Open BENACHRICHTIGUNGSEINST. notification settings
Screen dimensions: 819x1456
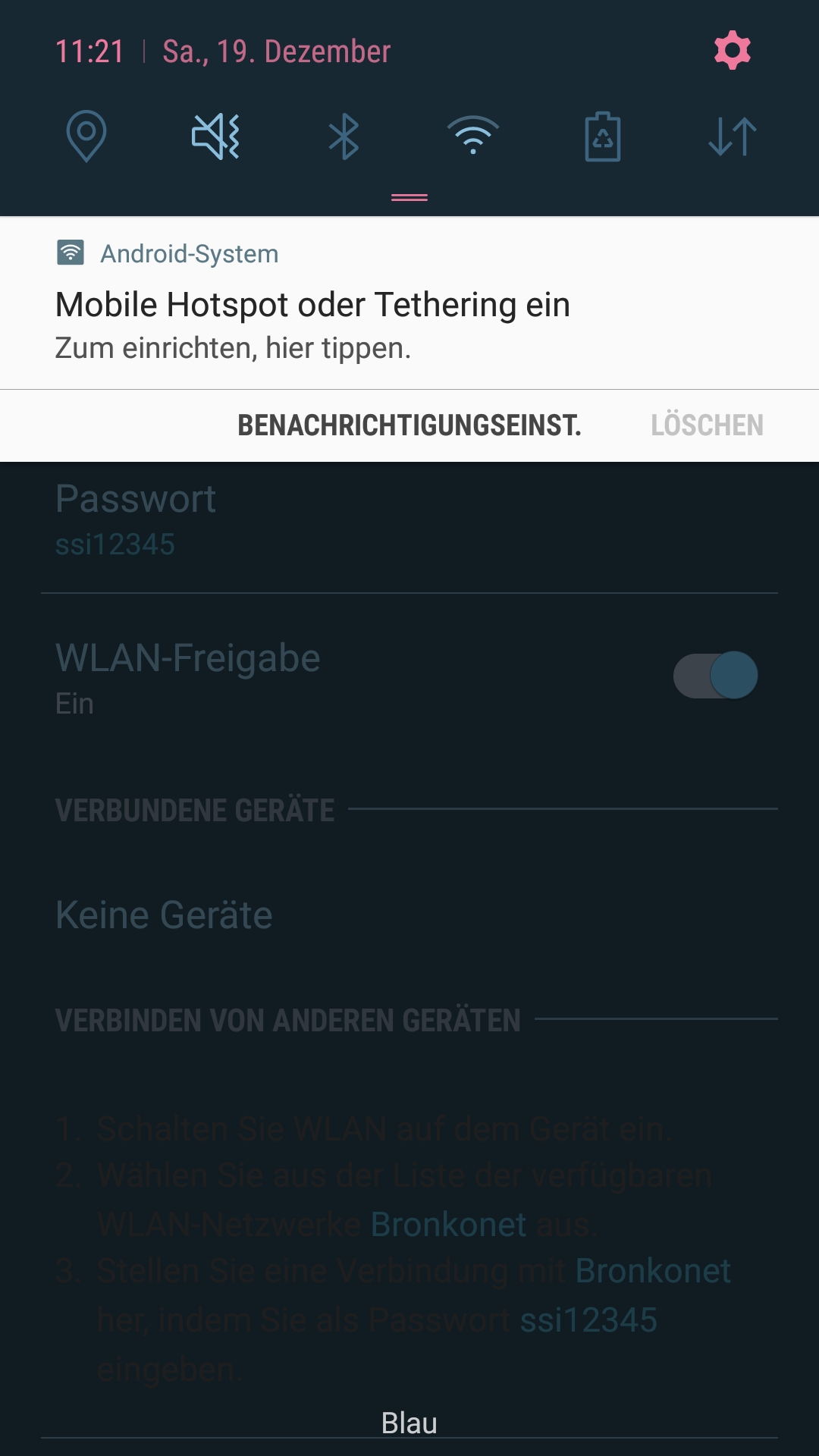409,425
